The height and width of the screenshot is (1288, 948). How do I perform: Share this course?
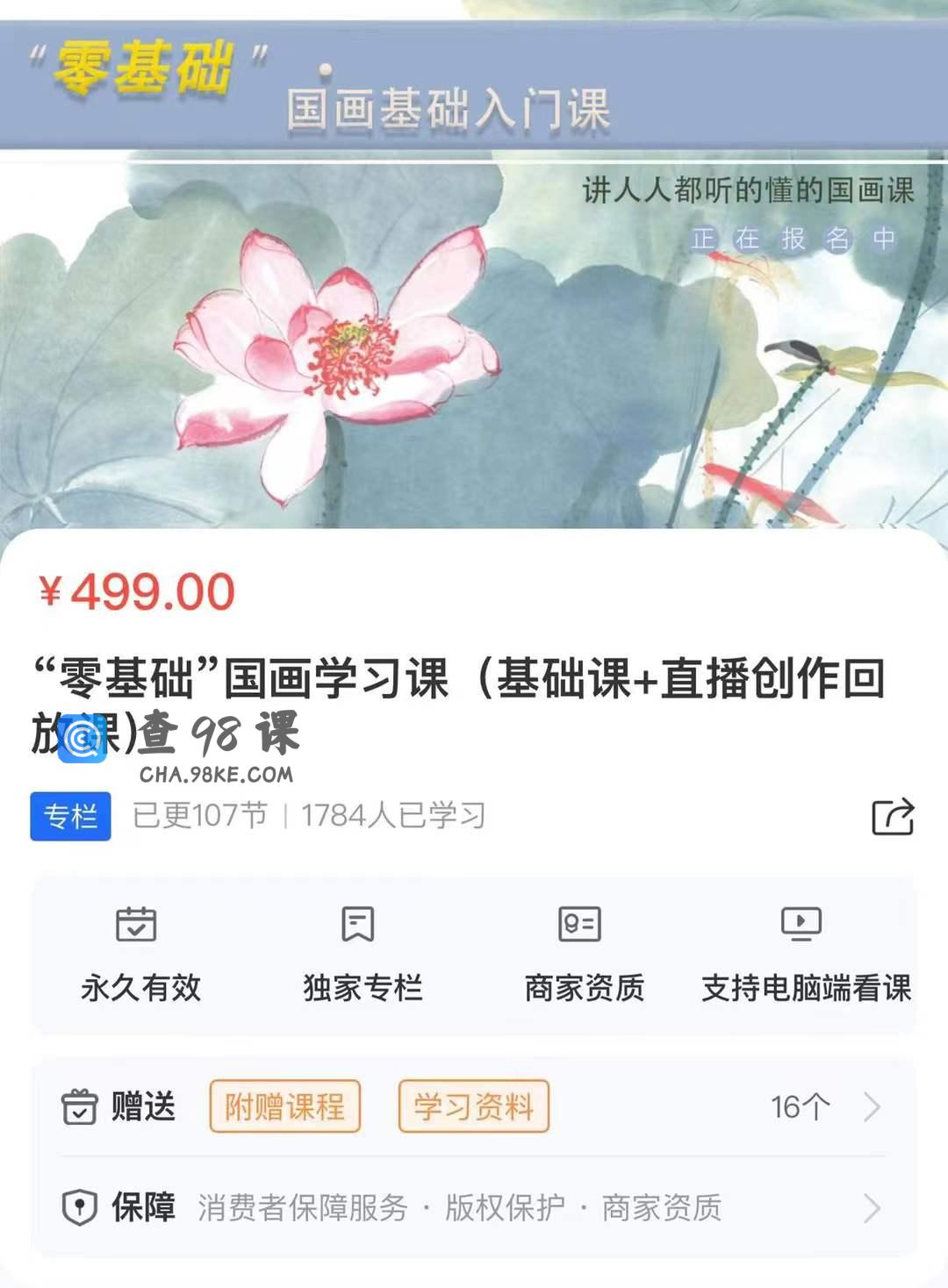892,817
